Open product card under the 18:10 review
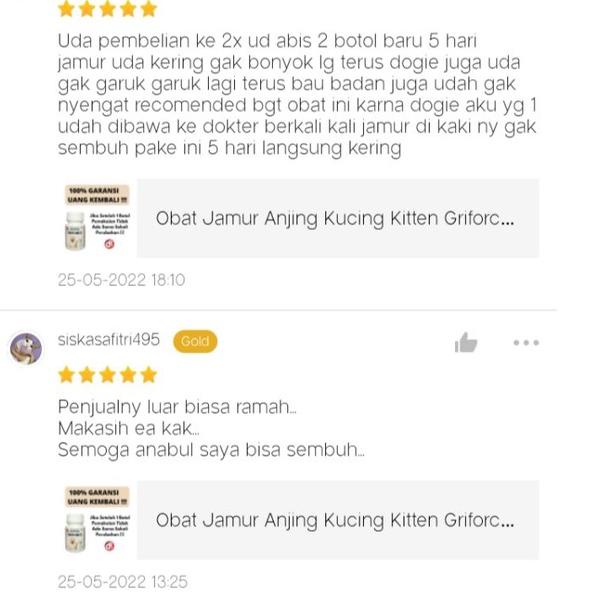Screen dimensions: 600x600 point(300,218)
